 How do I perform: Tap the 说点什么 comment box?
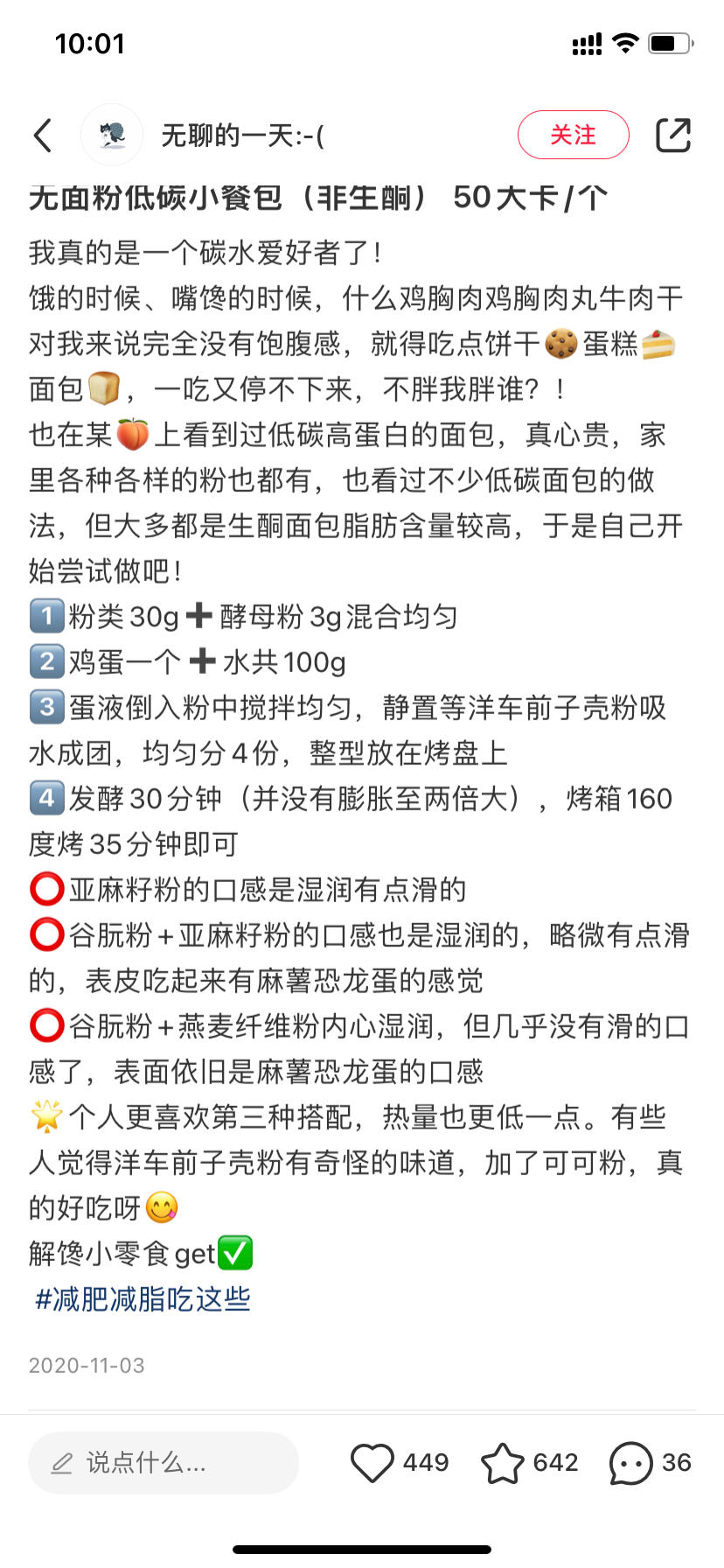click(164, 1462)
